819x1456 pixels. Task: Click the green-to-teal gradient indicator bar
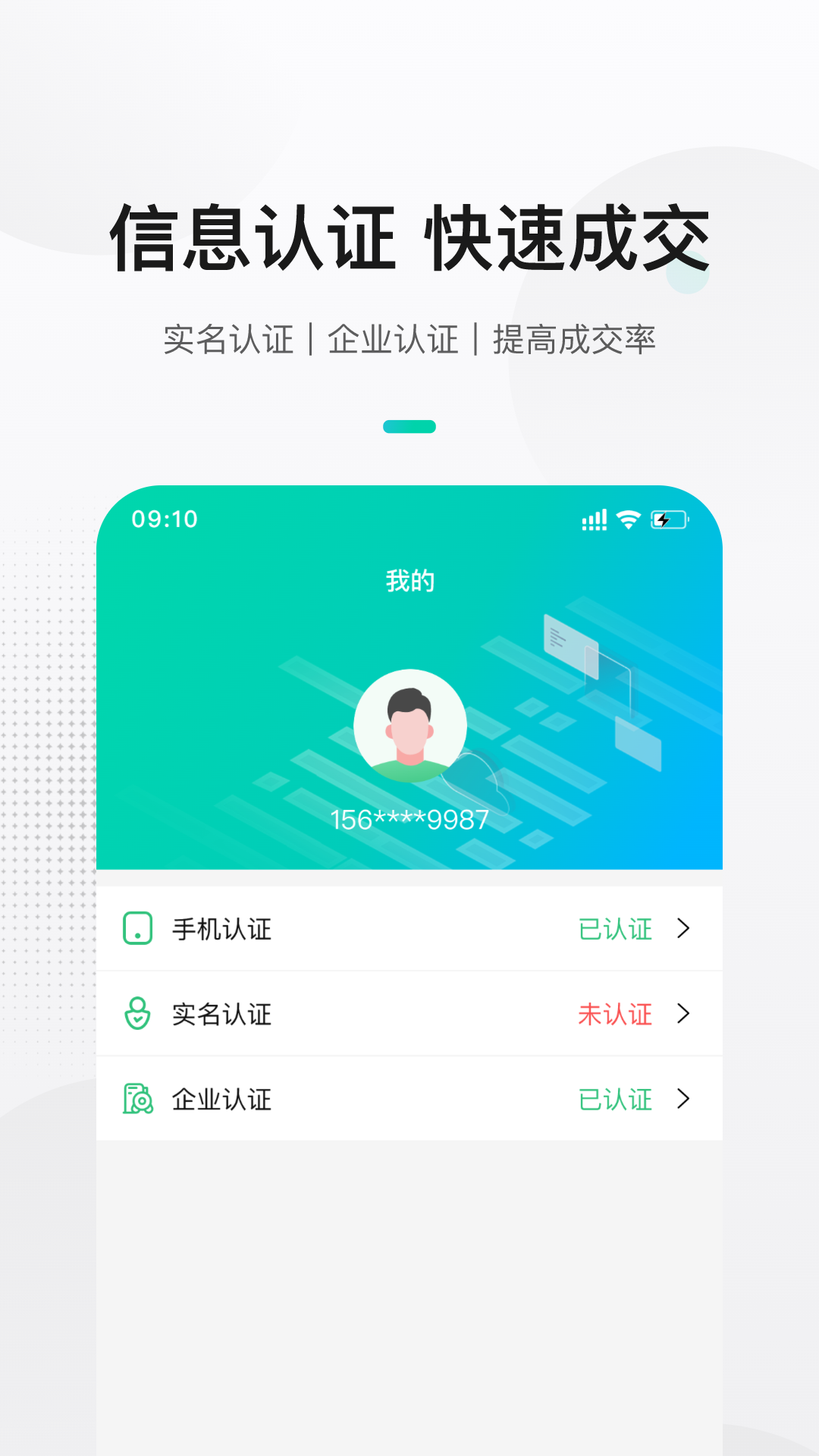(409, 426)
